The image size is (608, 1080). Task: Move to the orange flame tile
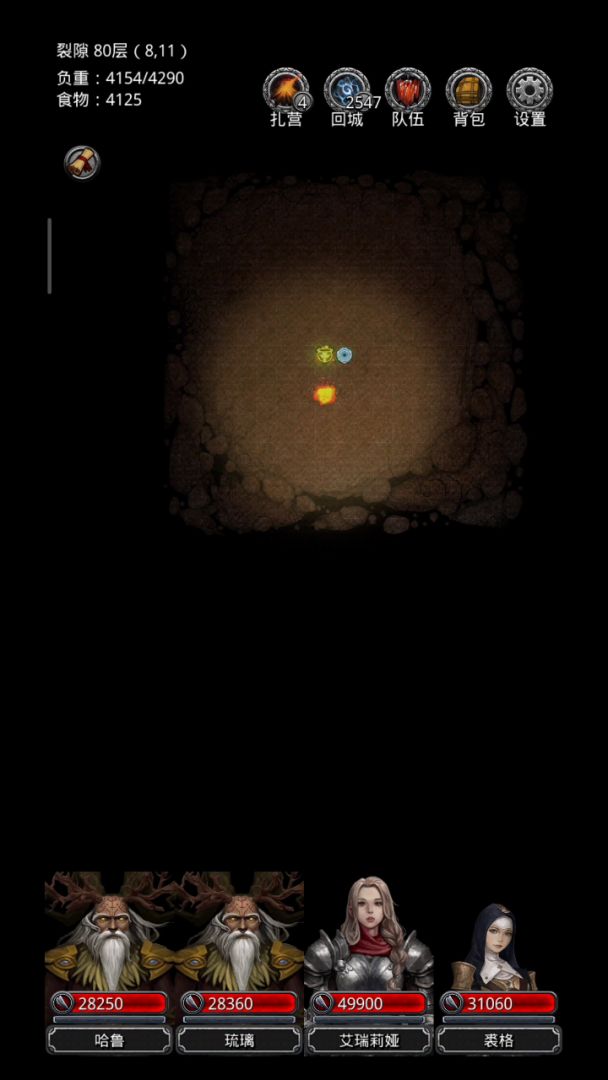point(324,395)
